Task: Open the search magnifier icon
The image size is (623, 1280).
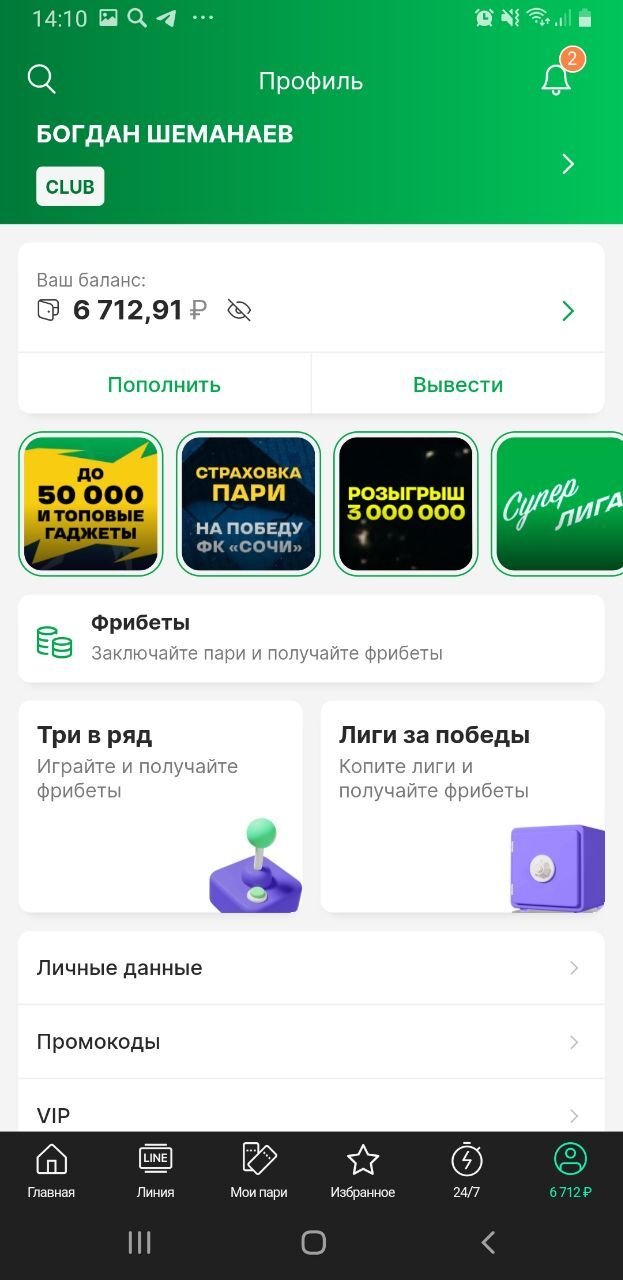Action: click(42, 79)
